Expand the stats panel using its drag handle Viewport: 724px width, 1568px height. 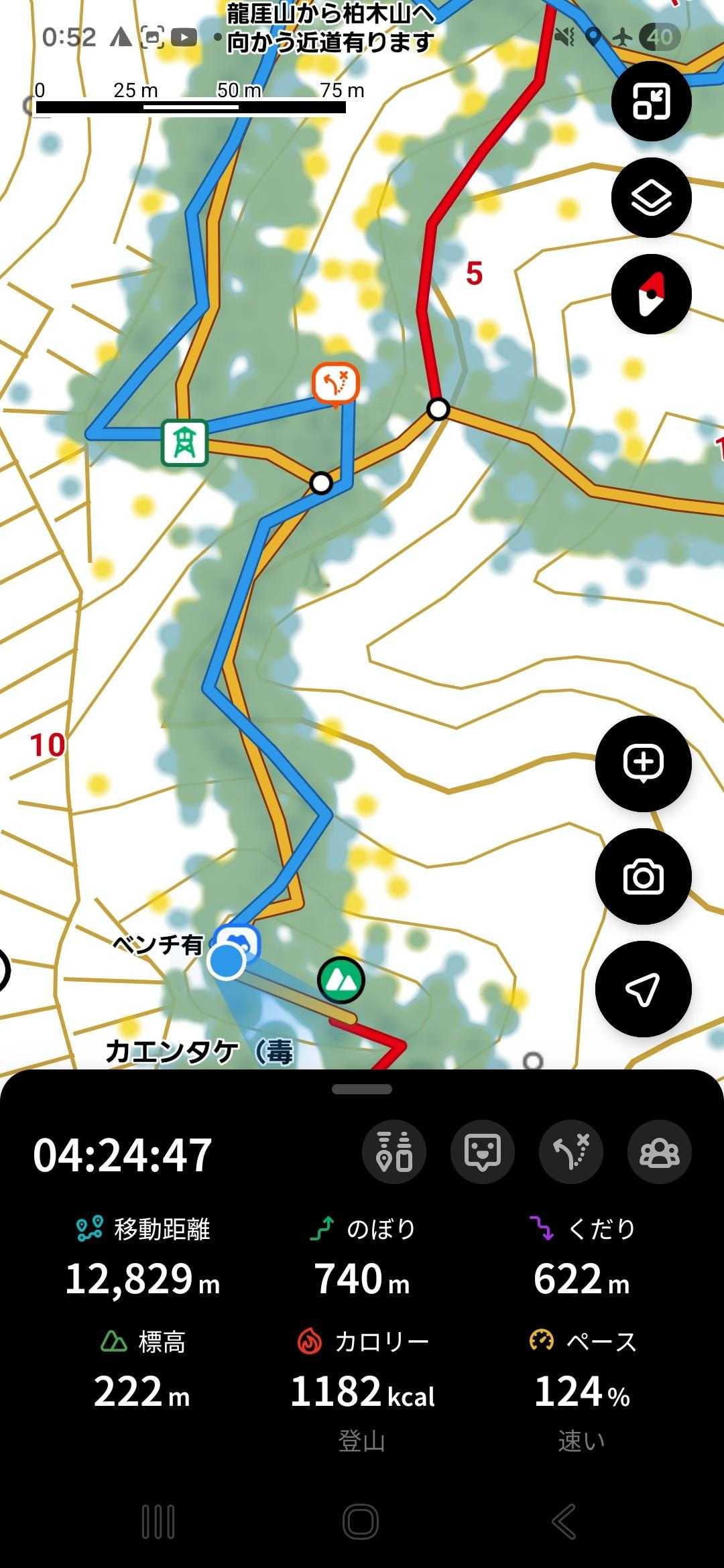(x=362, y=1090)
